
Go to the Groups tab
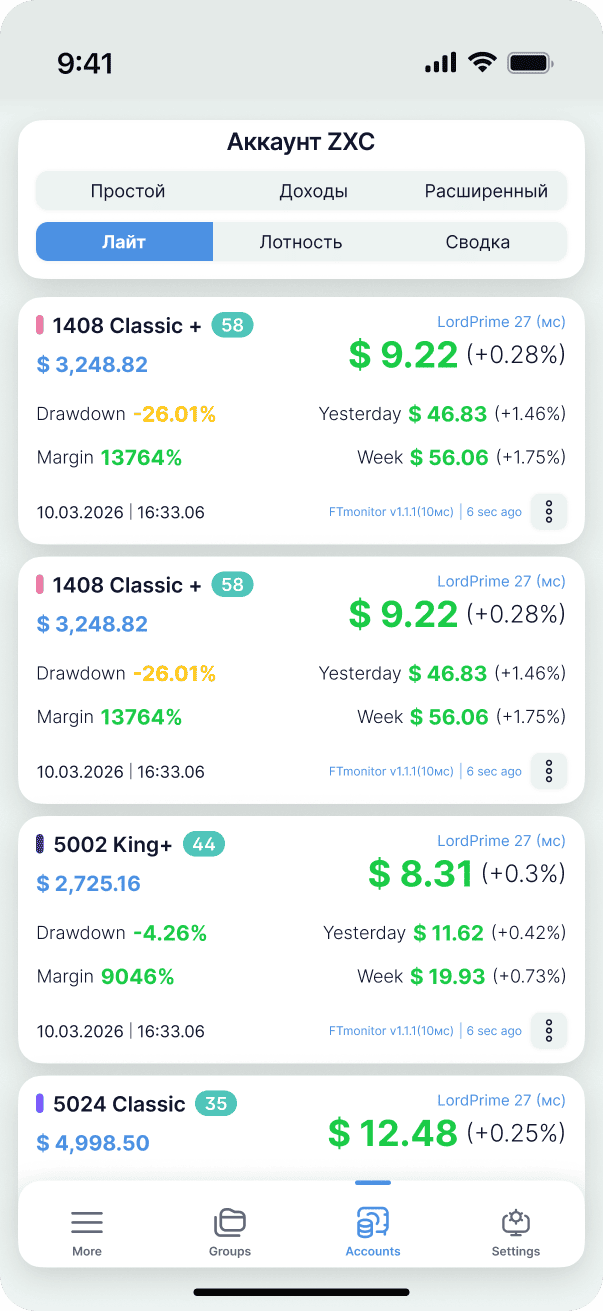click(230, 1232)
